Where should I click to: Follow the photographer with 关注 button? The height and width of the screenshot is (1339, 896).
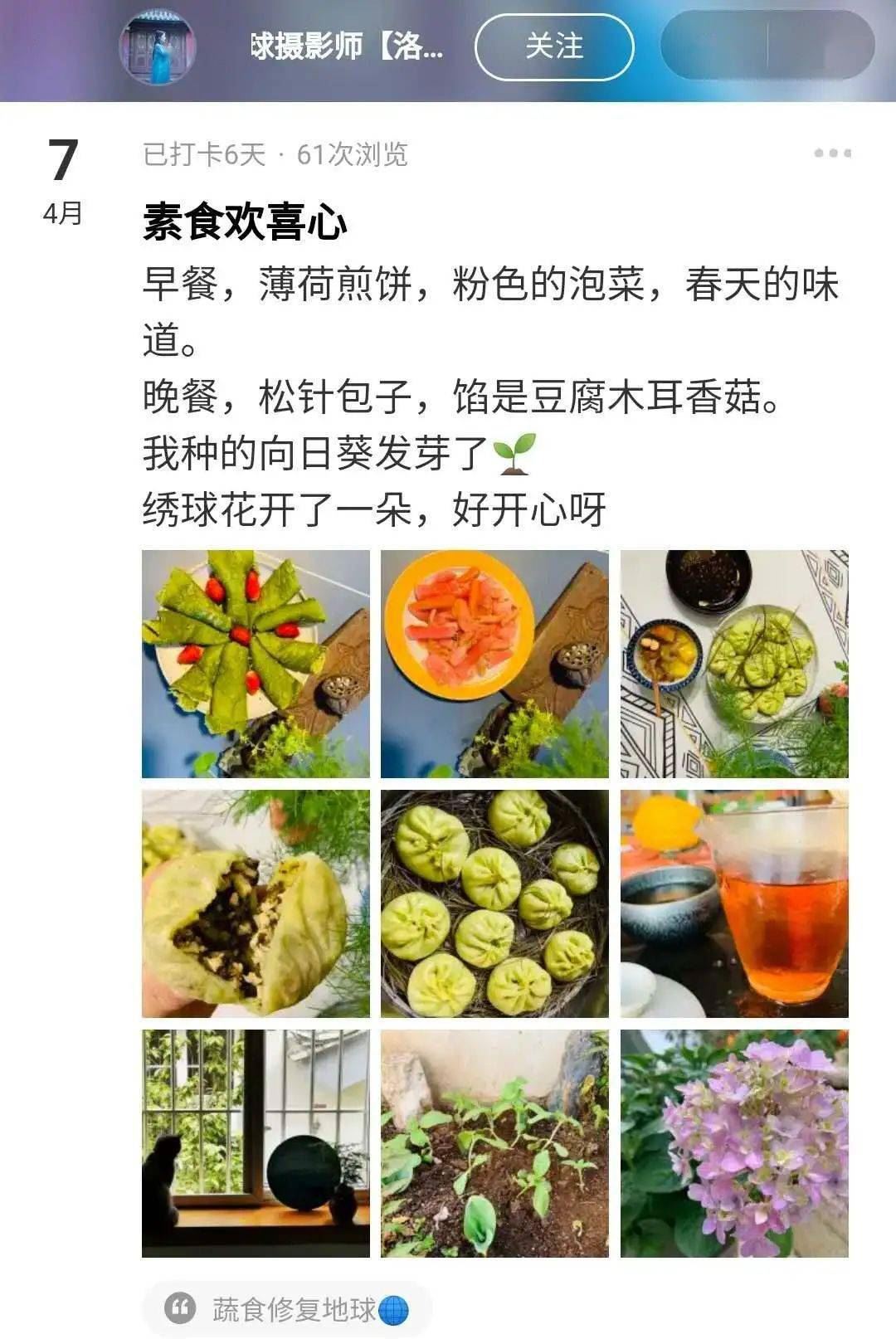[x=553, y=47]
